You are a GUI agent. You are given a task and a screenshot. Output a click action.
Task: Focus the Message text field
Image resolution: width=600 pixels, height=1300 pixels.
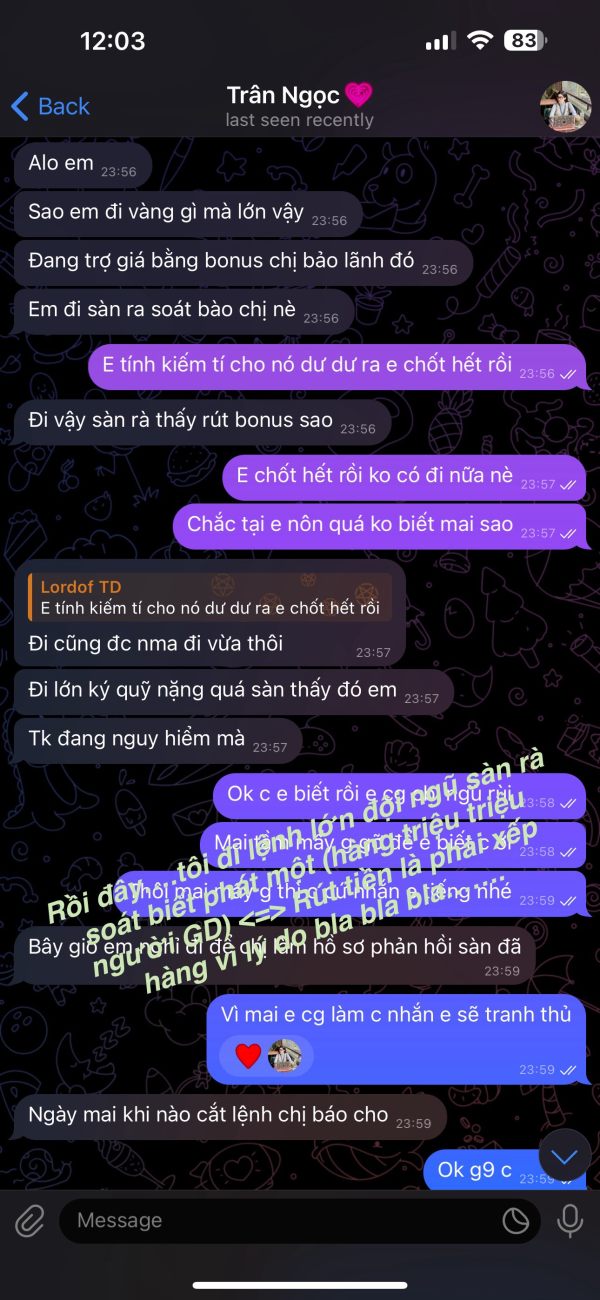click(x=280, y=1220)
